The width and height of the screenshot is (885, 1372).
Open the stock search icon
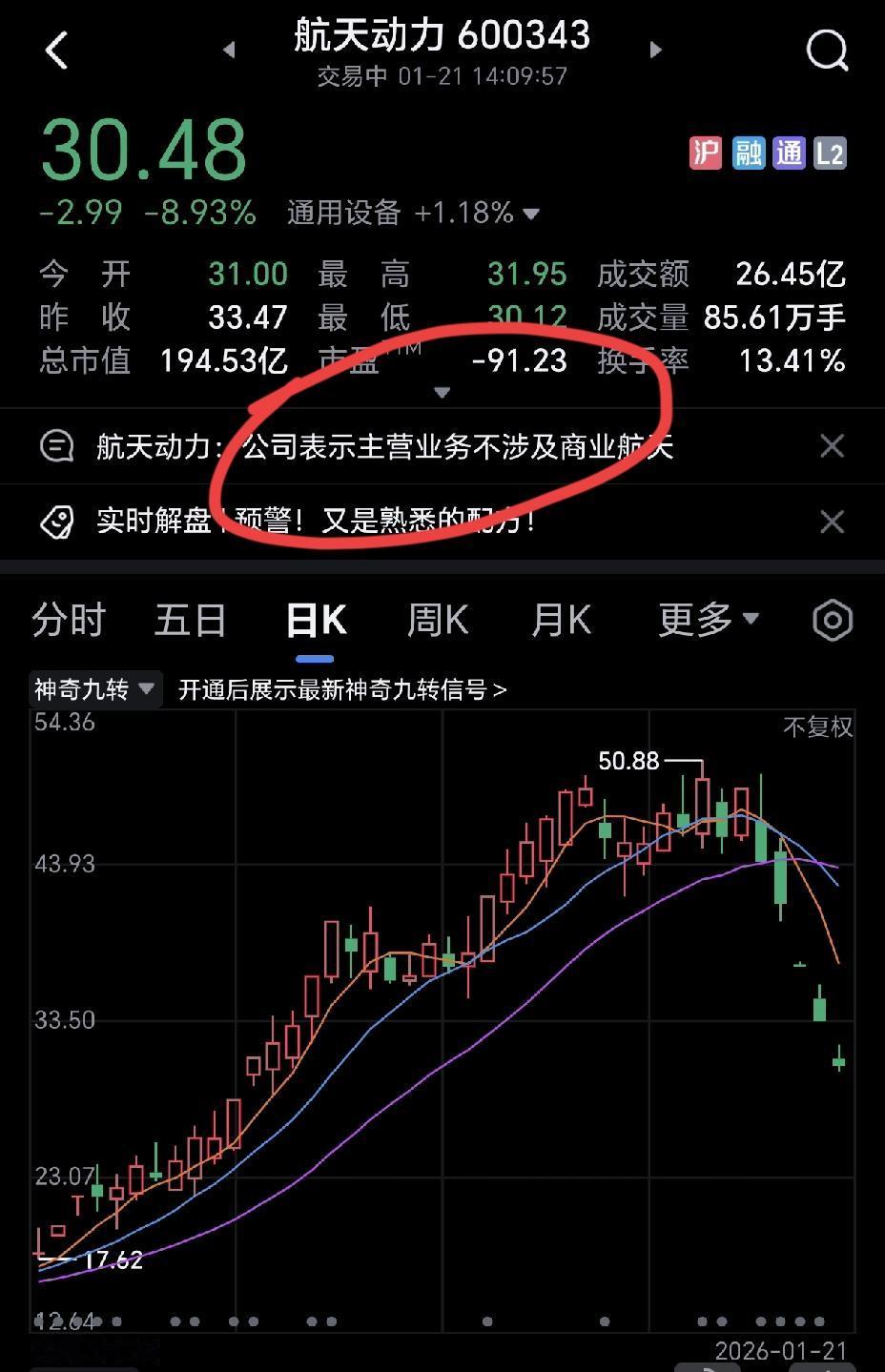[828, 51]
